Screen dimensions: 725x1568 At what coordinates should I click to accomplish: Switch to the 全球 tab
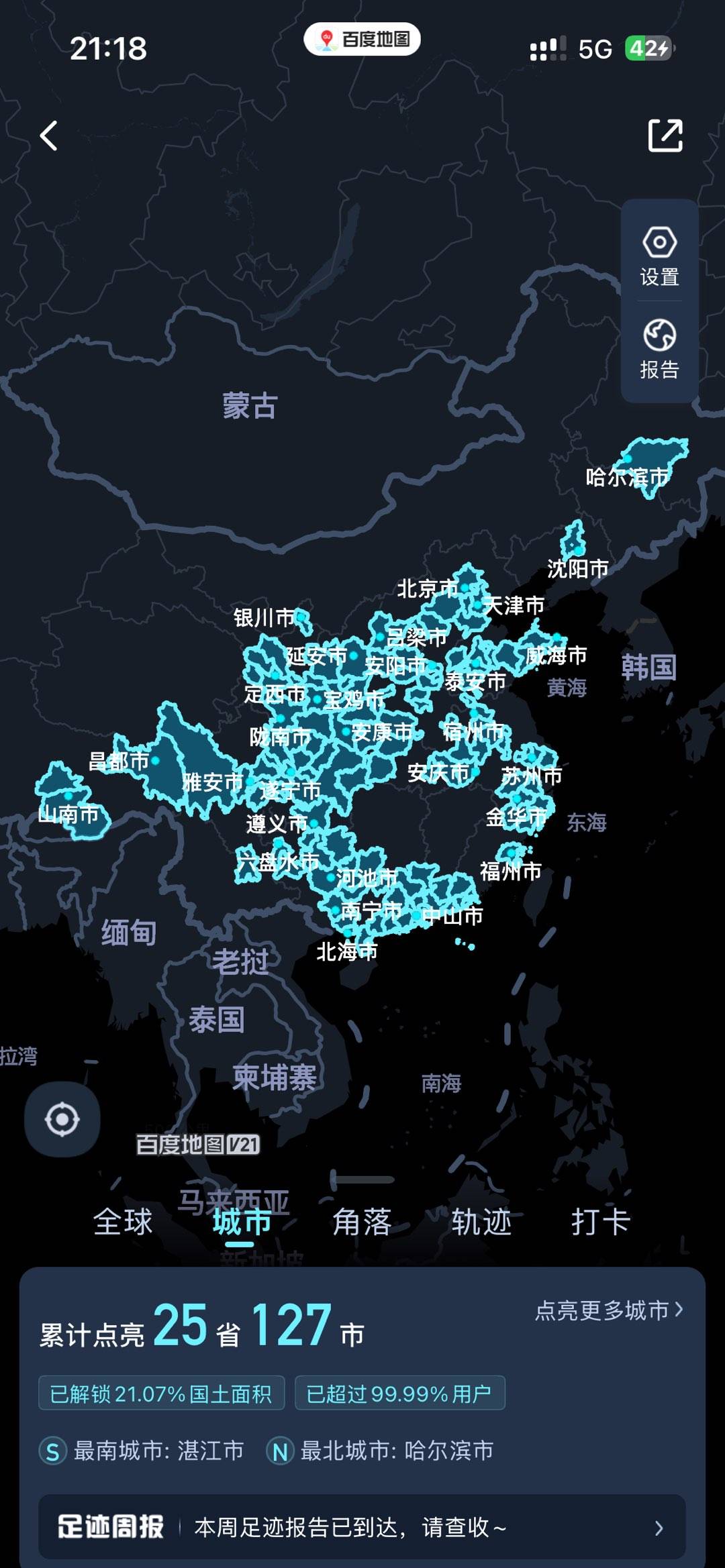pos(123,1221)
